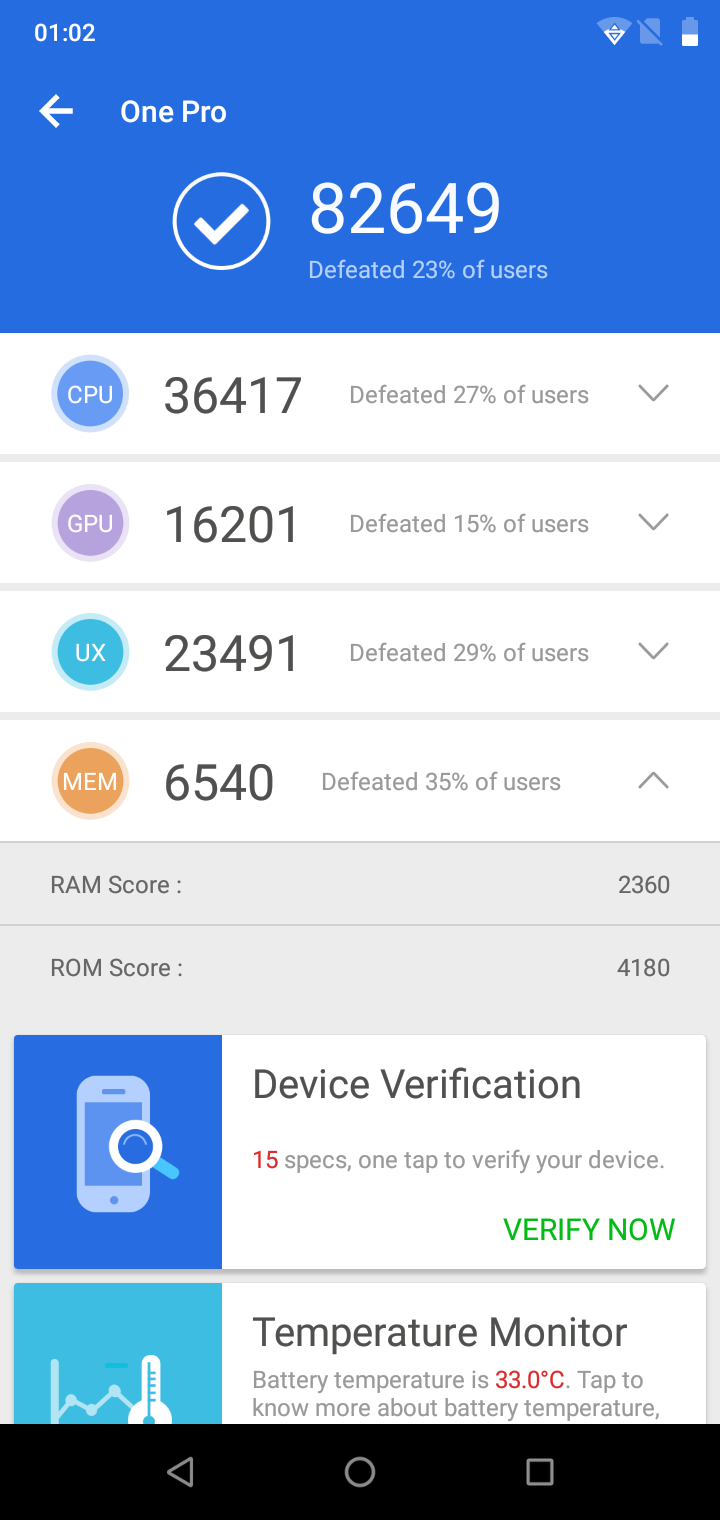The image size is (720, 1520).
Task: Tap the system home button
Action: pos(360,1471)
